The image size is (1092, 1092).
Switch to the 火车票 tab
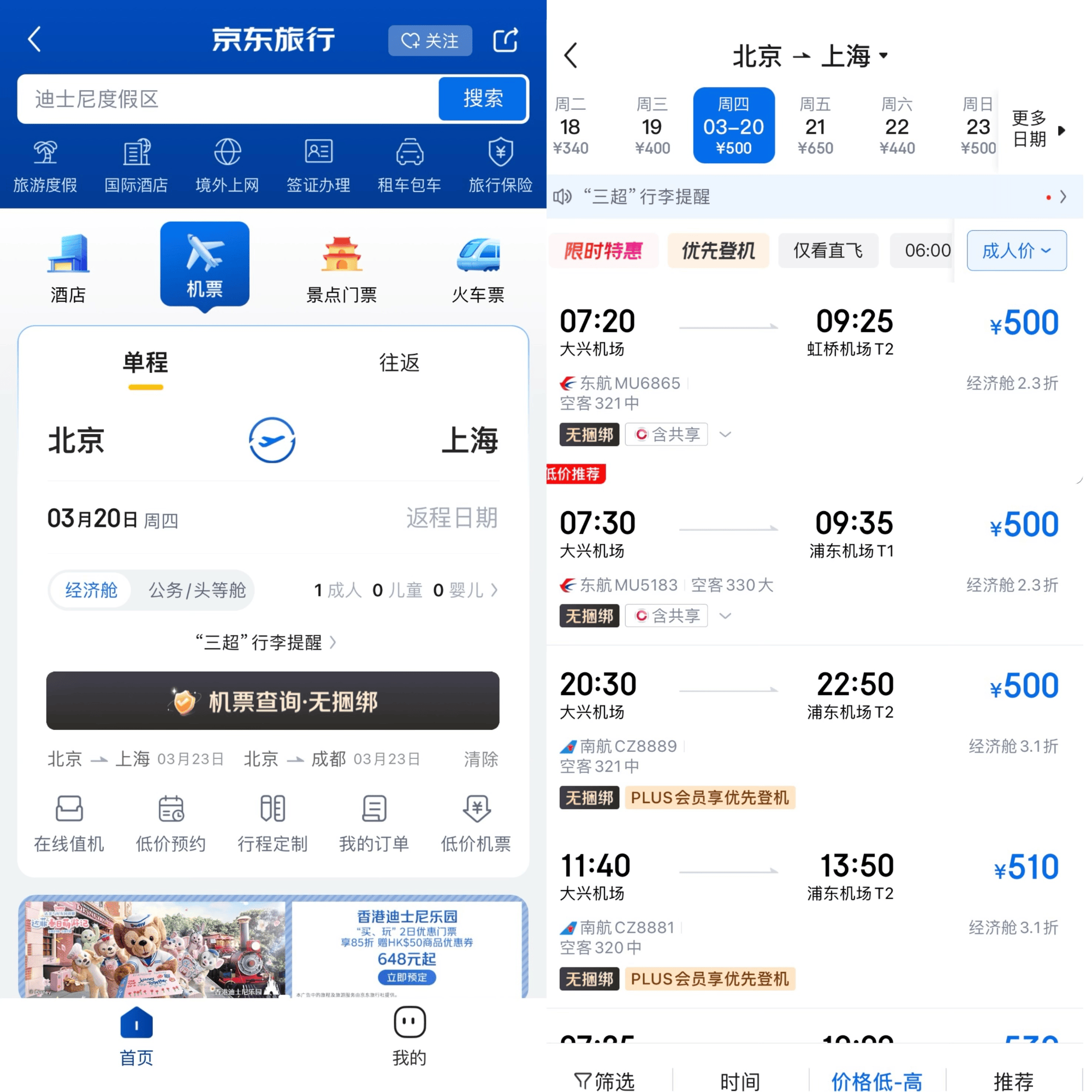(x=478, y=270)
